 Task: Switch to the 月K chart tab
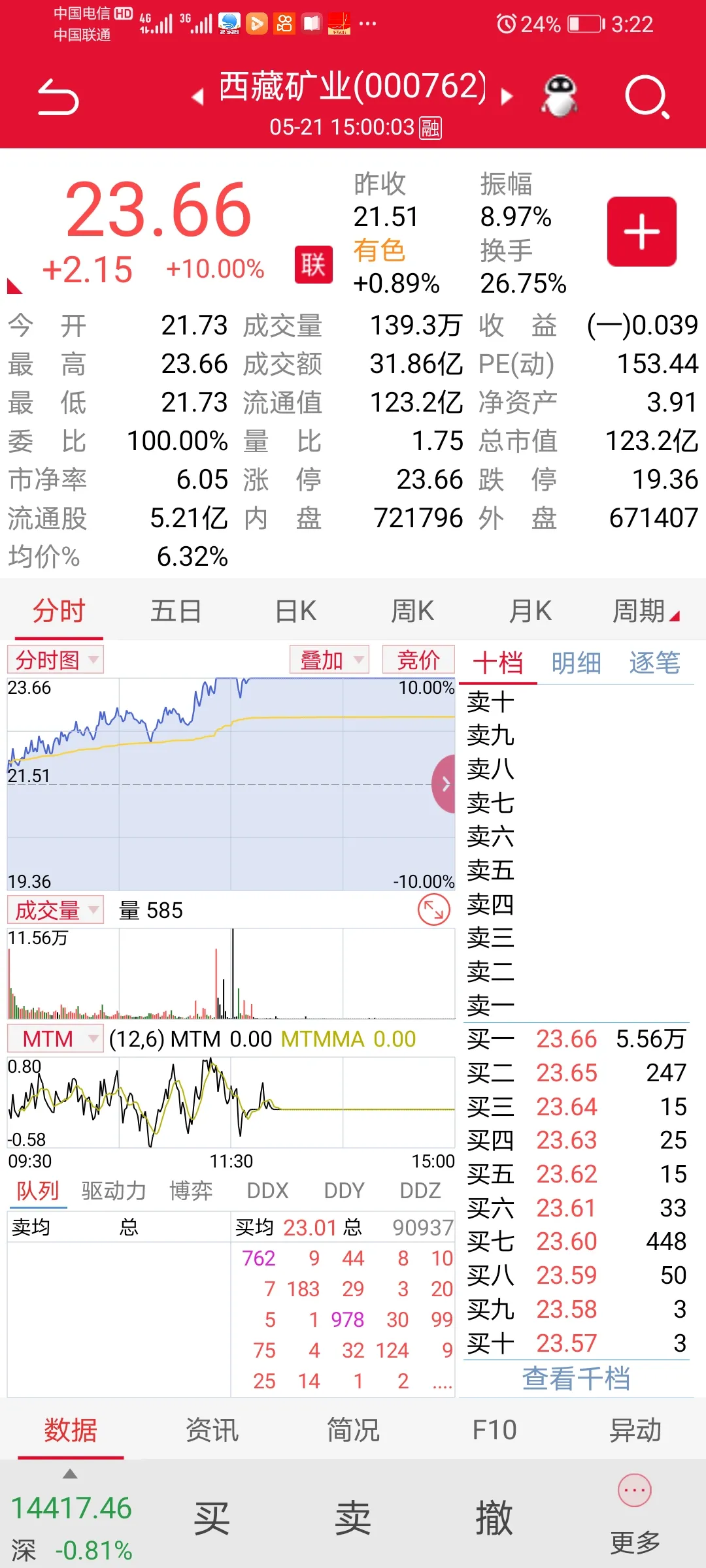pyautogui.click(x=529, y=612)
